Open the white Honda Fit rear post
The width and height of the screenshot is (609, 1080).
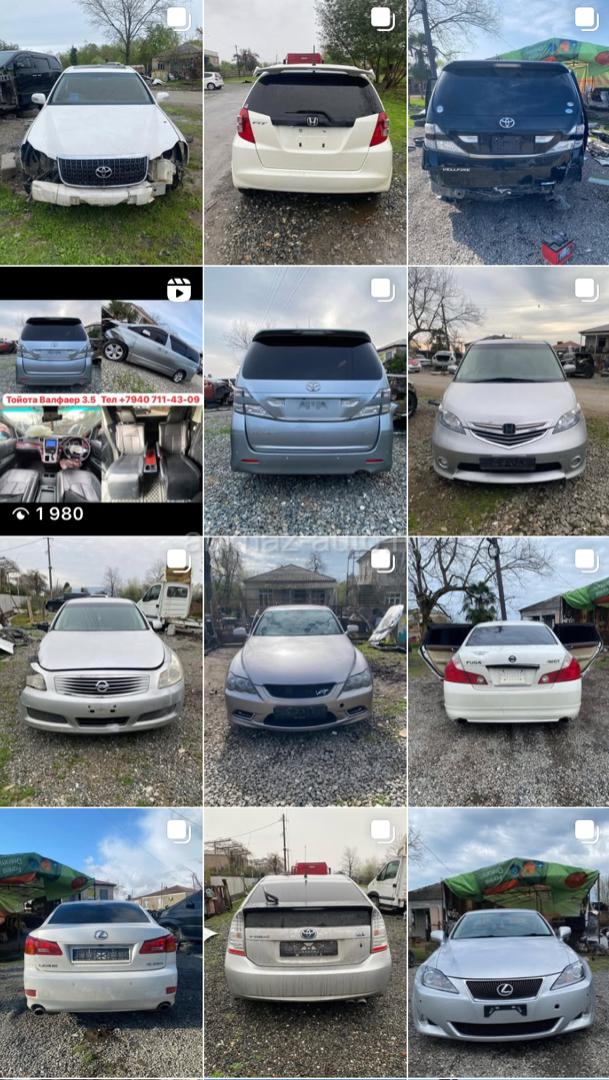click(x=304, y=132)
